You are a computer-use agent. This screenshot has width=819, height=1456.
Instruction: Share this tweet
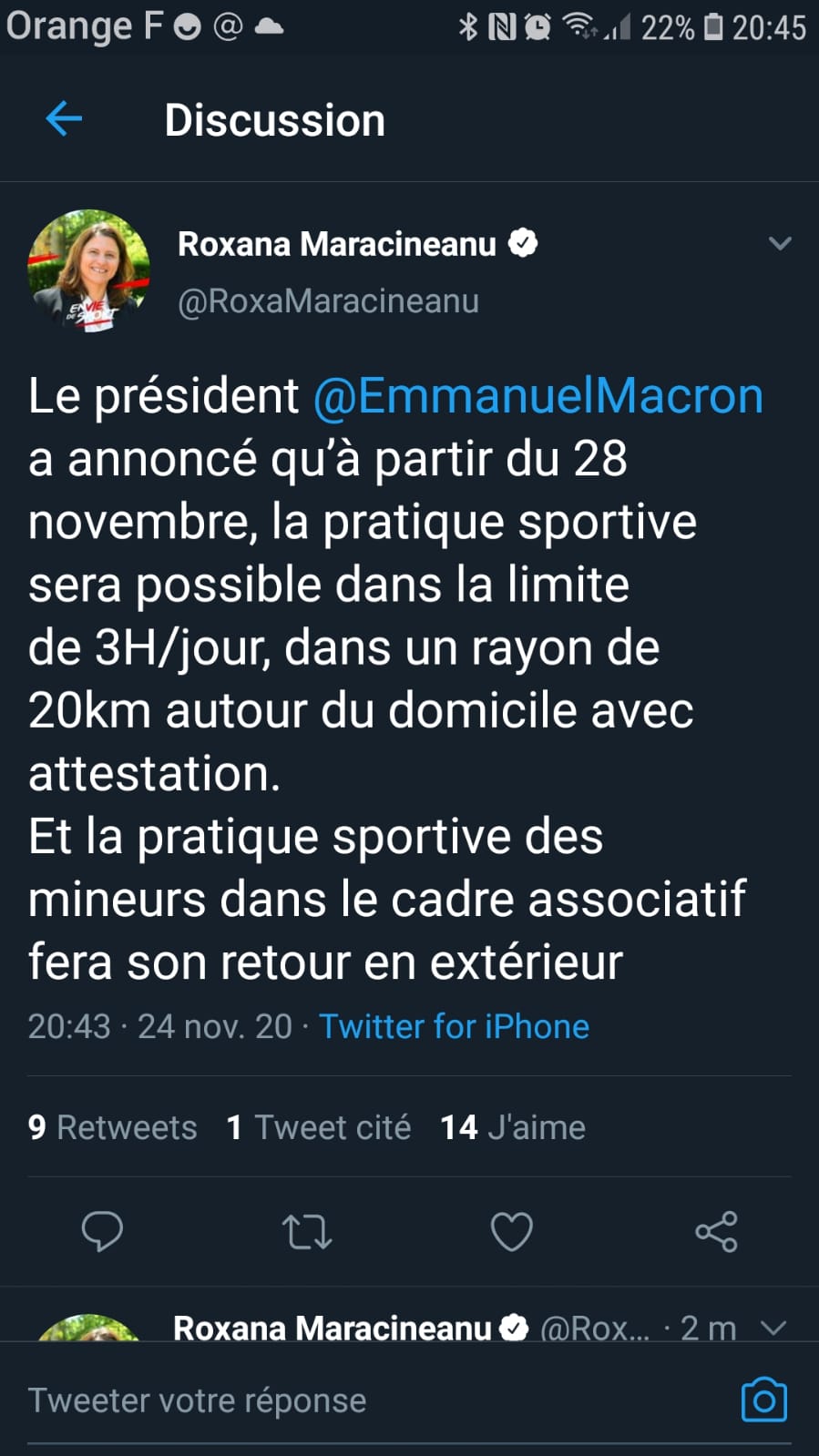tap(716, 1232)
